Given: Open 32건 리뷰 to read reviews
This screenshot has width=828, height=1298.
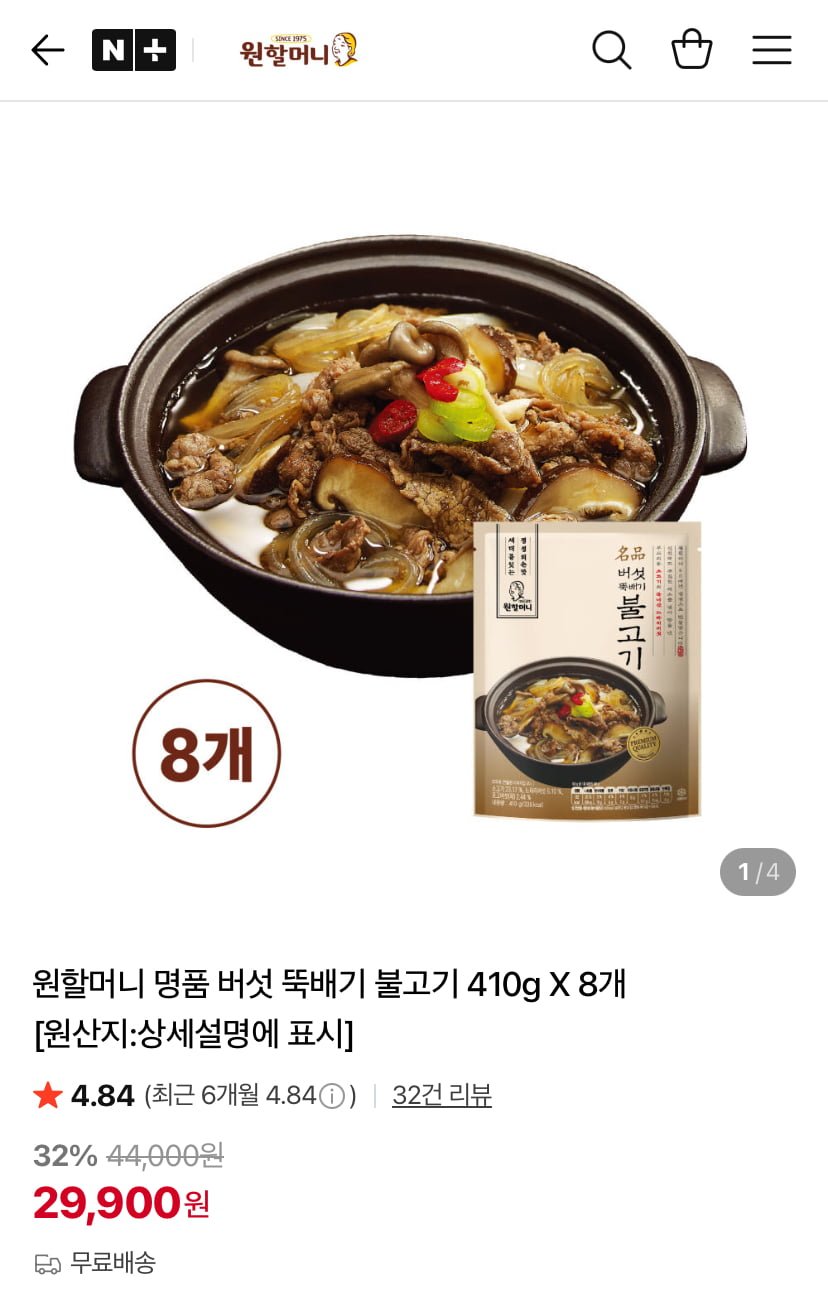Looking at the screenshot, I should pyautogui.click(x=441, y=1095).
